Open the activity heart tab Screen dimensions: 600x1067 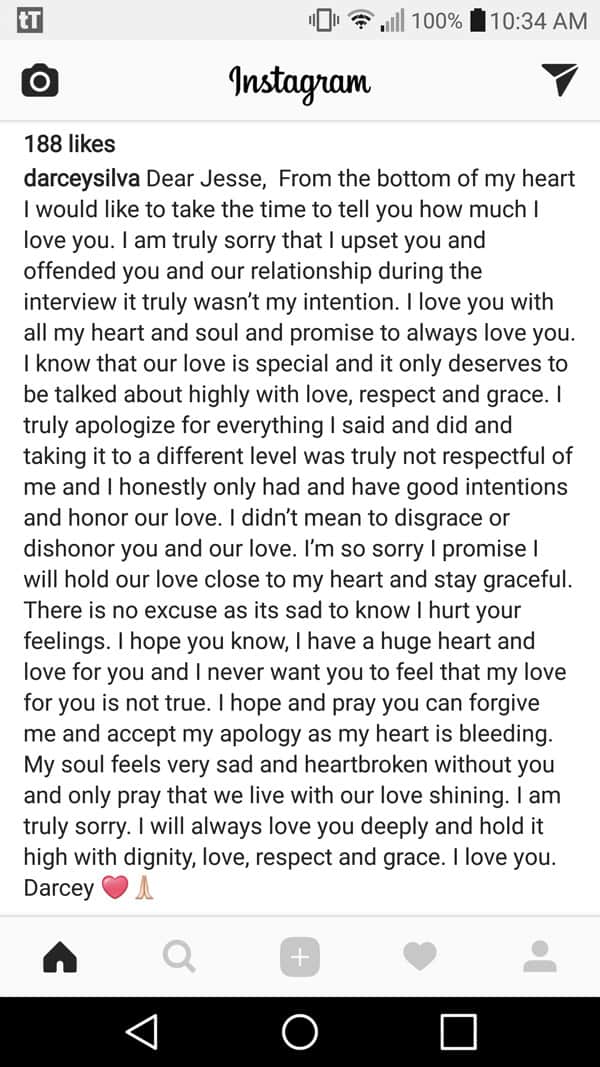[x=420, y=957]
